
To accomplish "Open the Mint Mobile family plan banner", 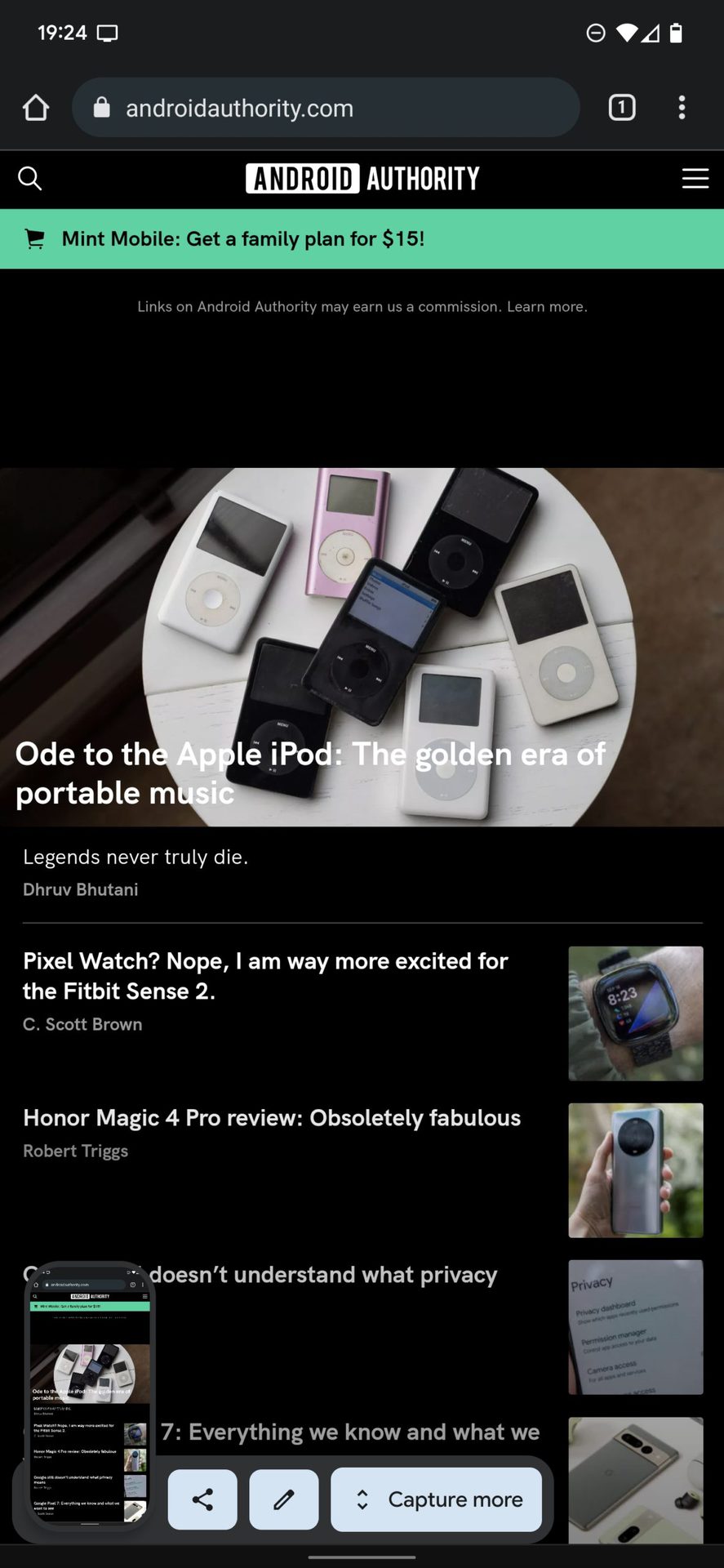I will pyautogui.click(x=362, y=239).
